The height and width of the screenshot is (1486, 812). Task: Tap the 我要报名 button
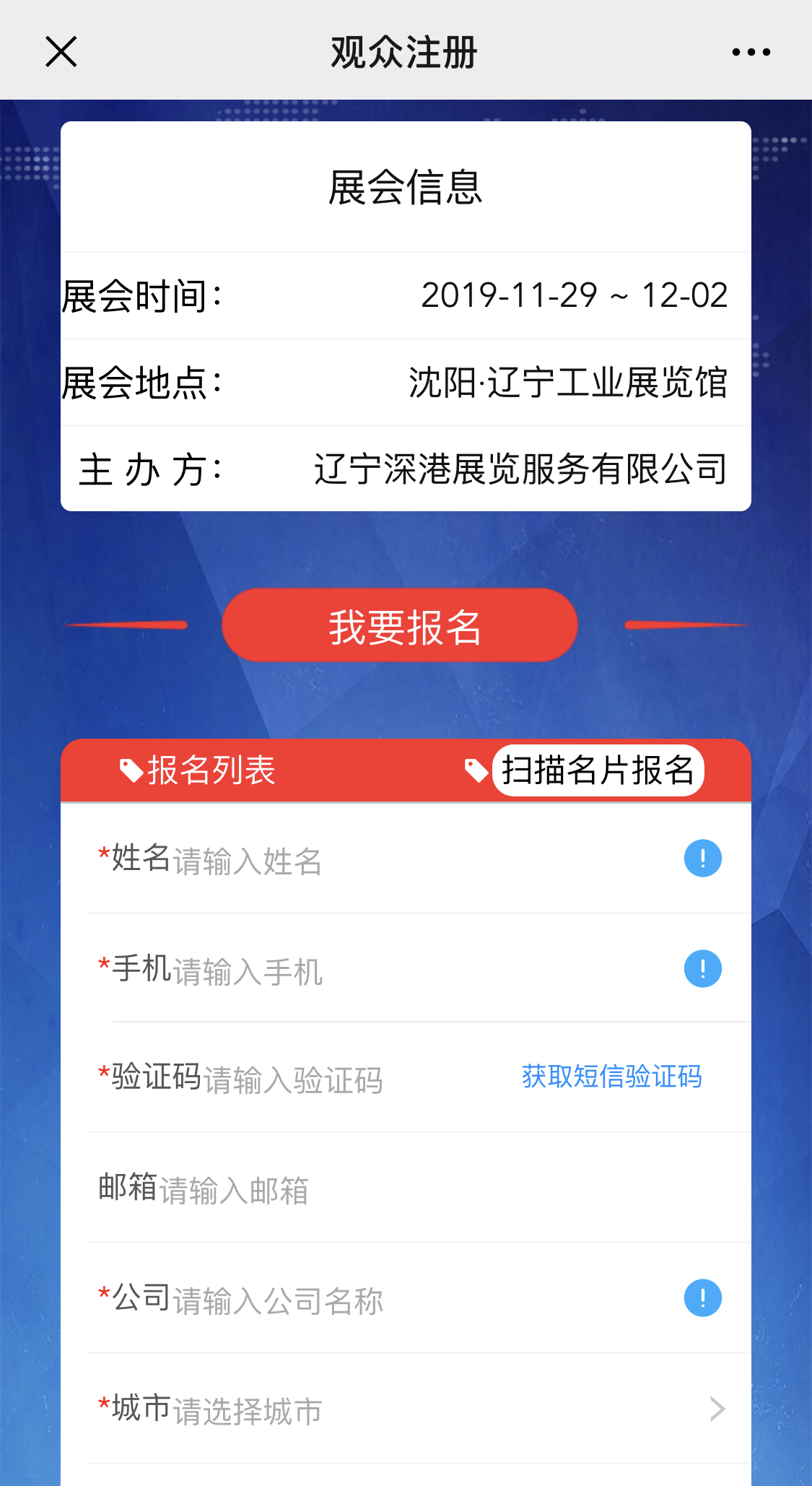pyautogui.click(x=399, y=625)
